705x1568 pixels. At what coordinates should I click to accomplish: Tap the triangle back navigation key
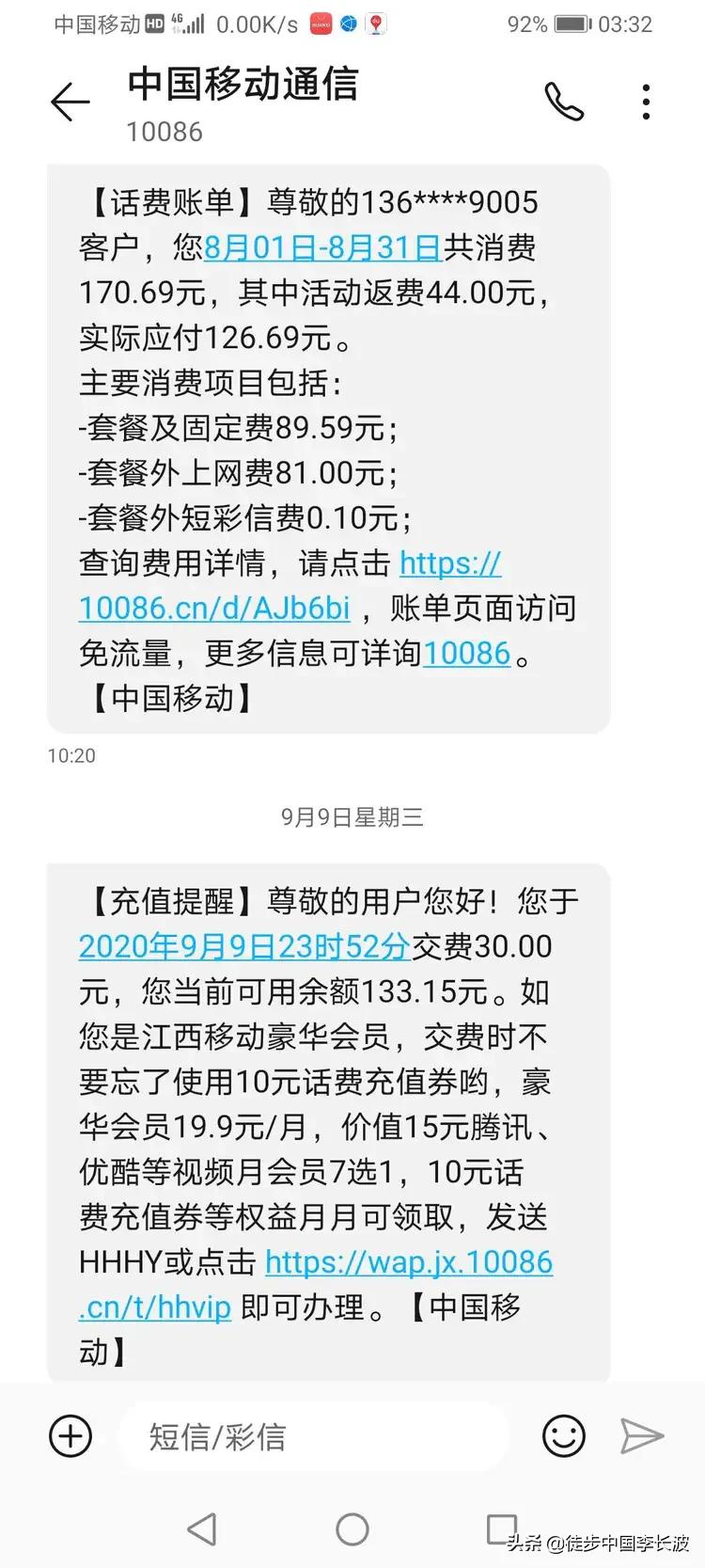point(205,1526)
